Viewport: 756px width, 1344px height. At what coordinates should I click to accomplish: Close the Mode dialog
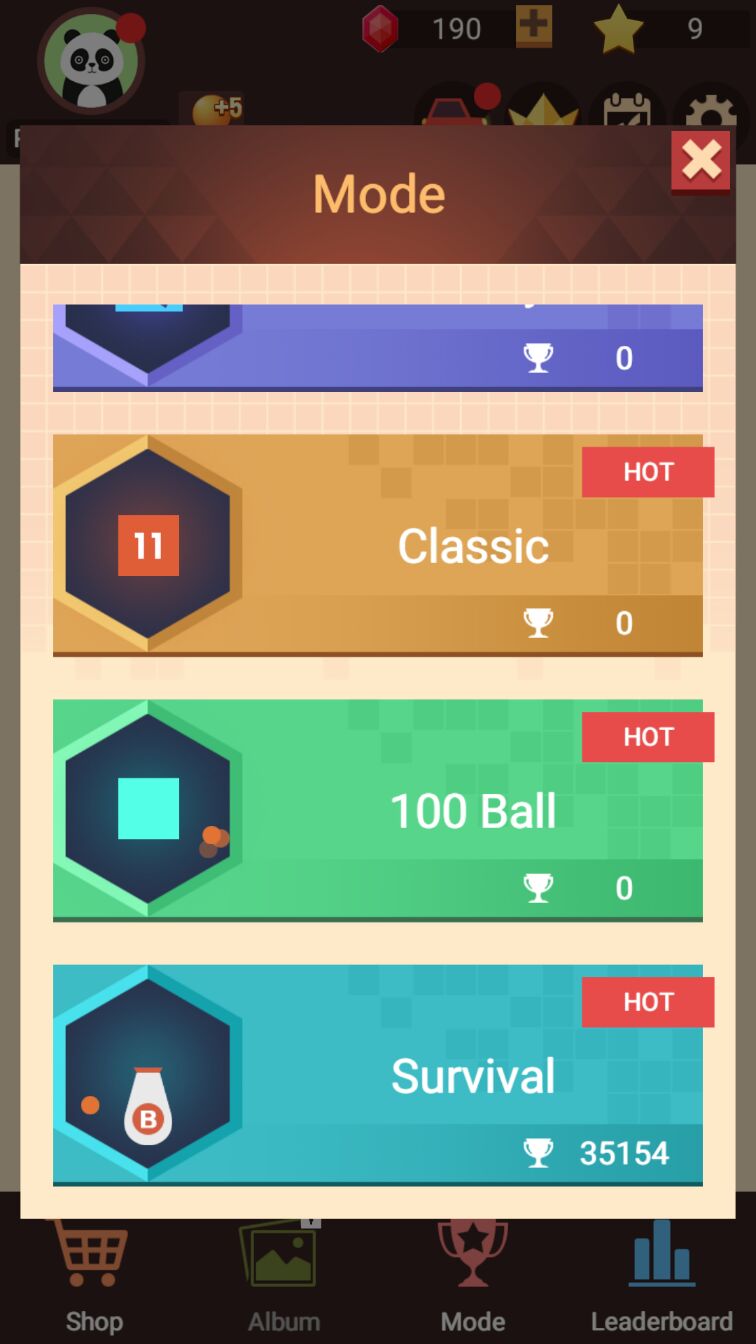(701, 160)
